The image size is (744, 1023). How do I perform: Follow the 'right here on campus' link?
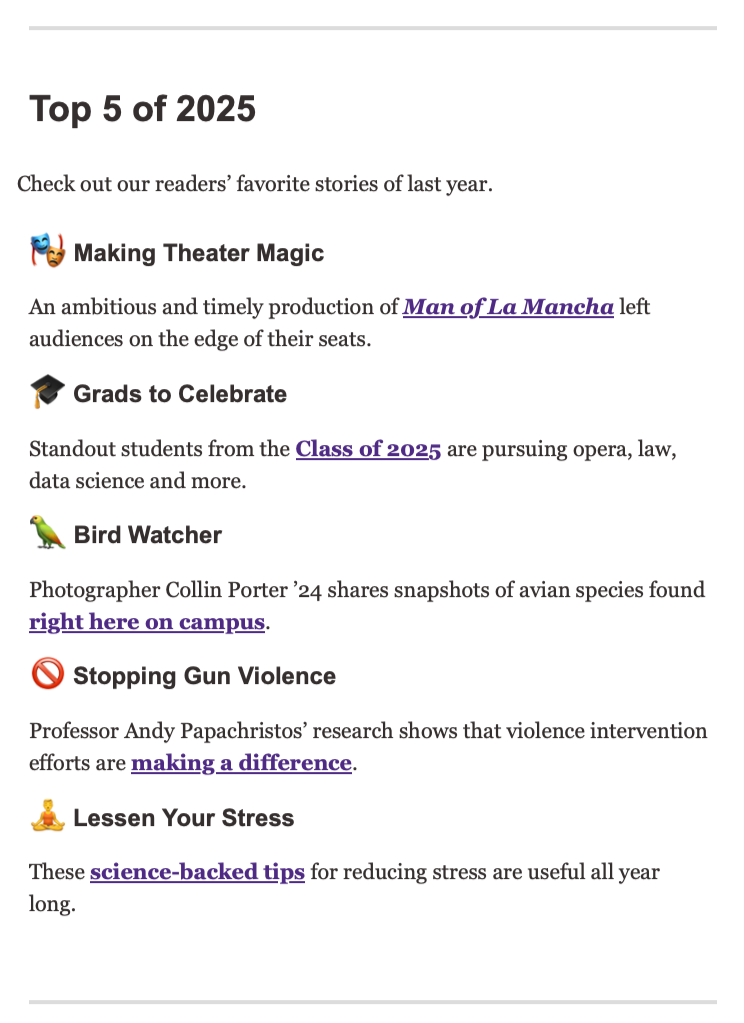[147, 622]
